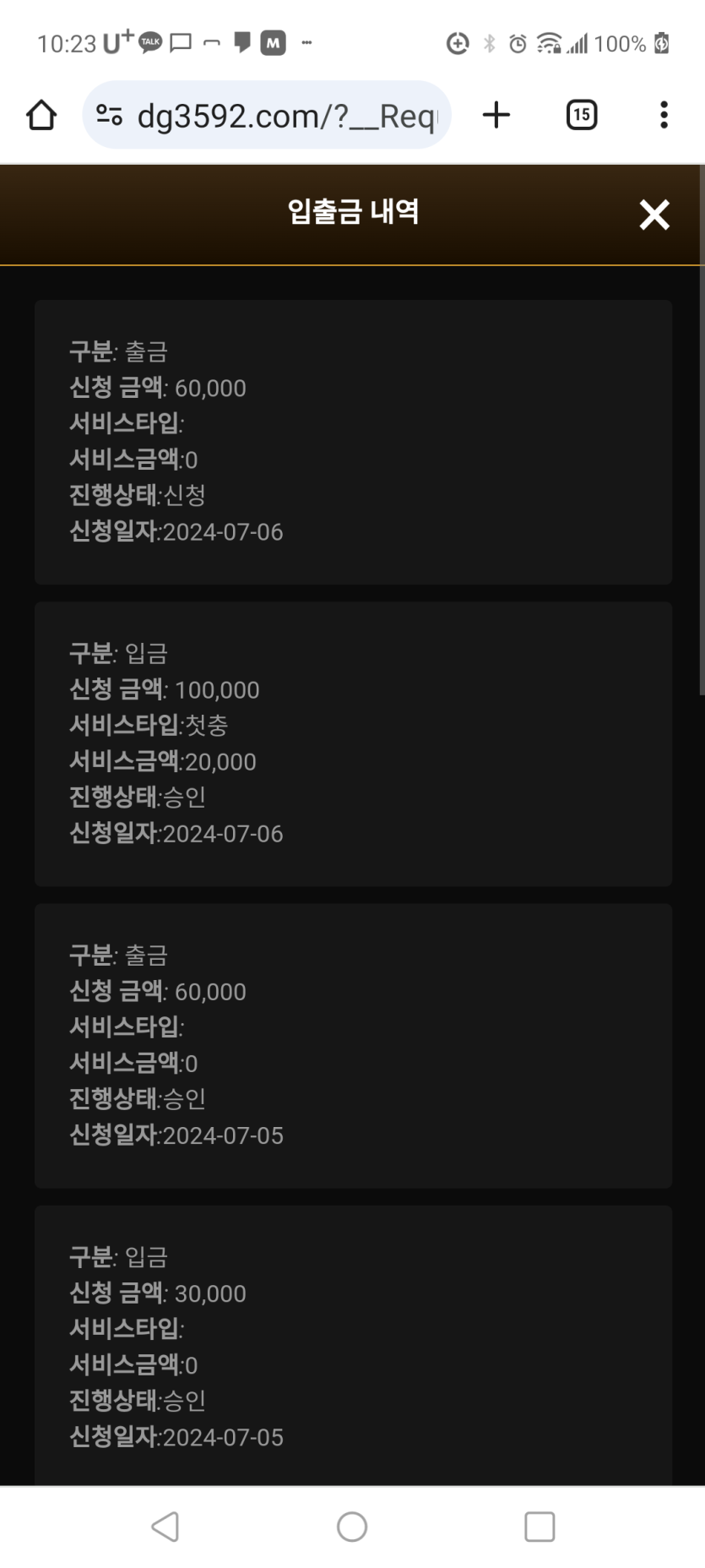
Task: Open the browser overflow menu
Action: [x=664, y=115]
